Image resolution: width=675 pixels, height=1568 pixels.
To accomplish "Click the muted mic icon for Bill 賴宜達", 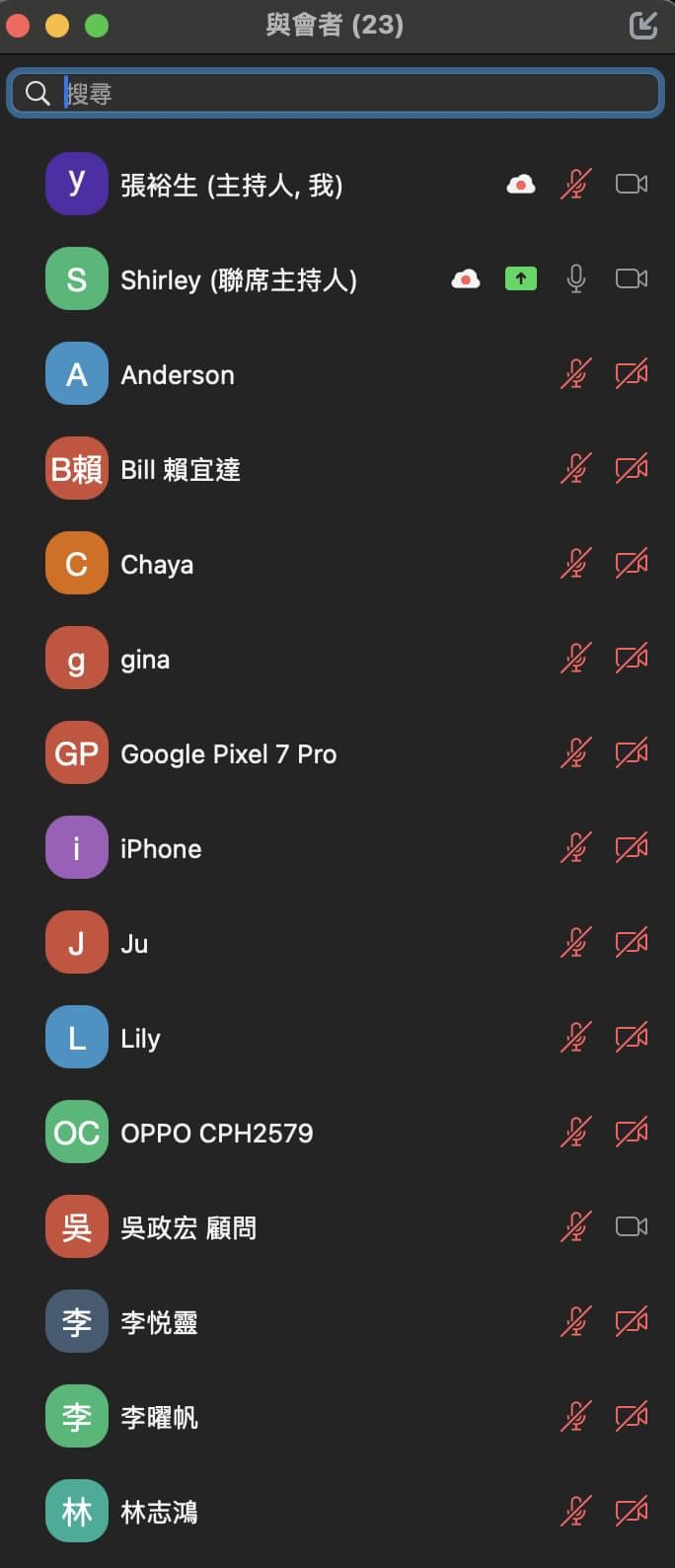I will click(576, 468).
